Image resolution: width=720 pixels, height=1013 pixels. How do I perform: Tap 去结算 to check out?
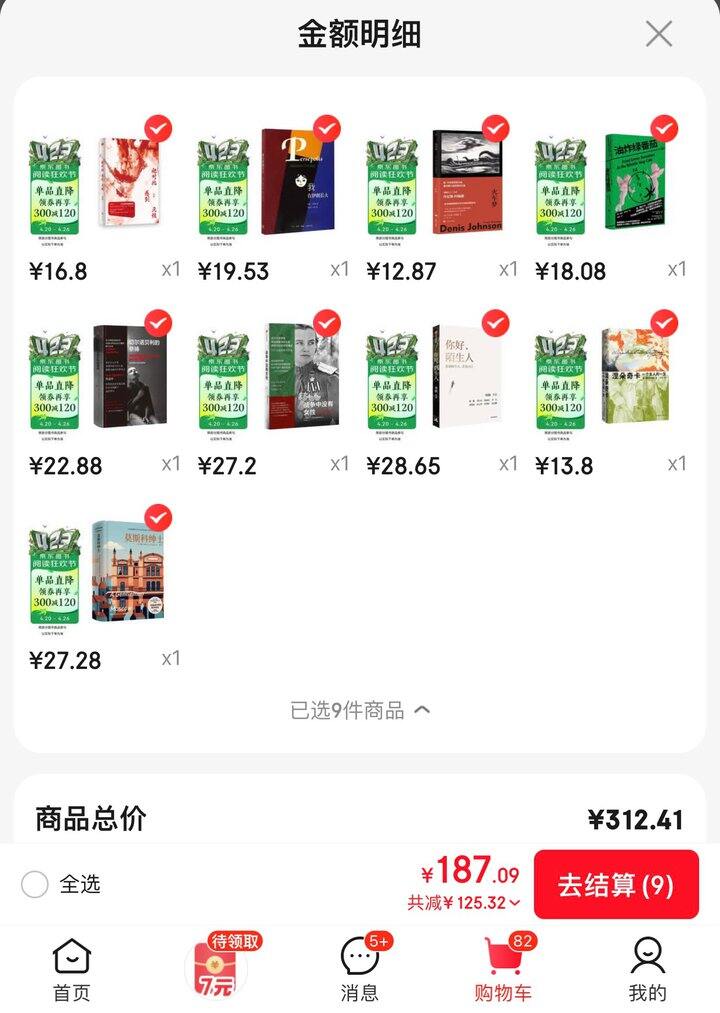pos(616,885)
